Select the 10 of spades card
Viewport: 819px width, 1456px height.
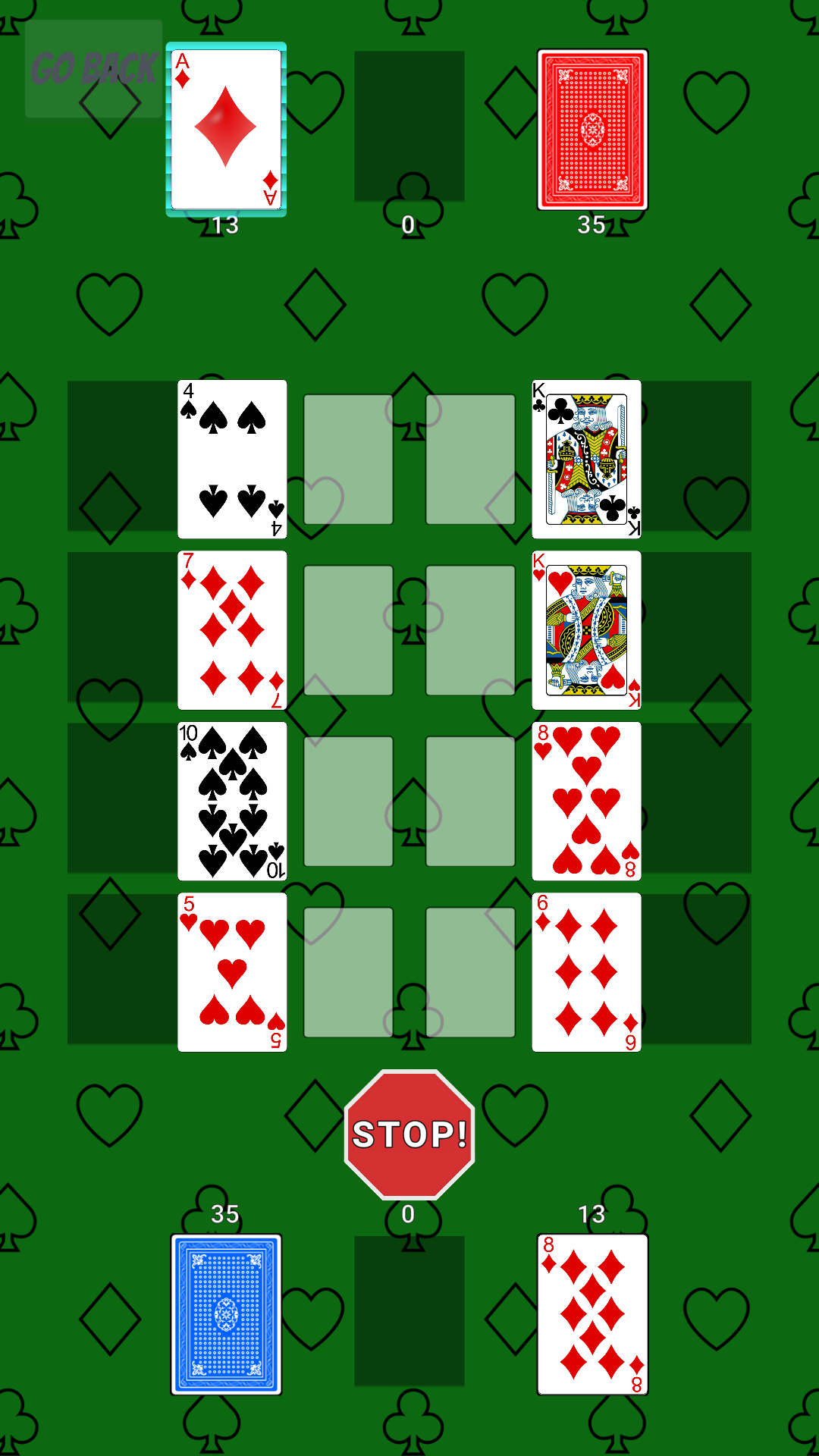232,801
